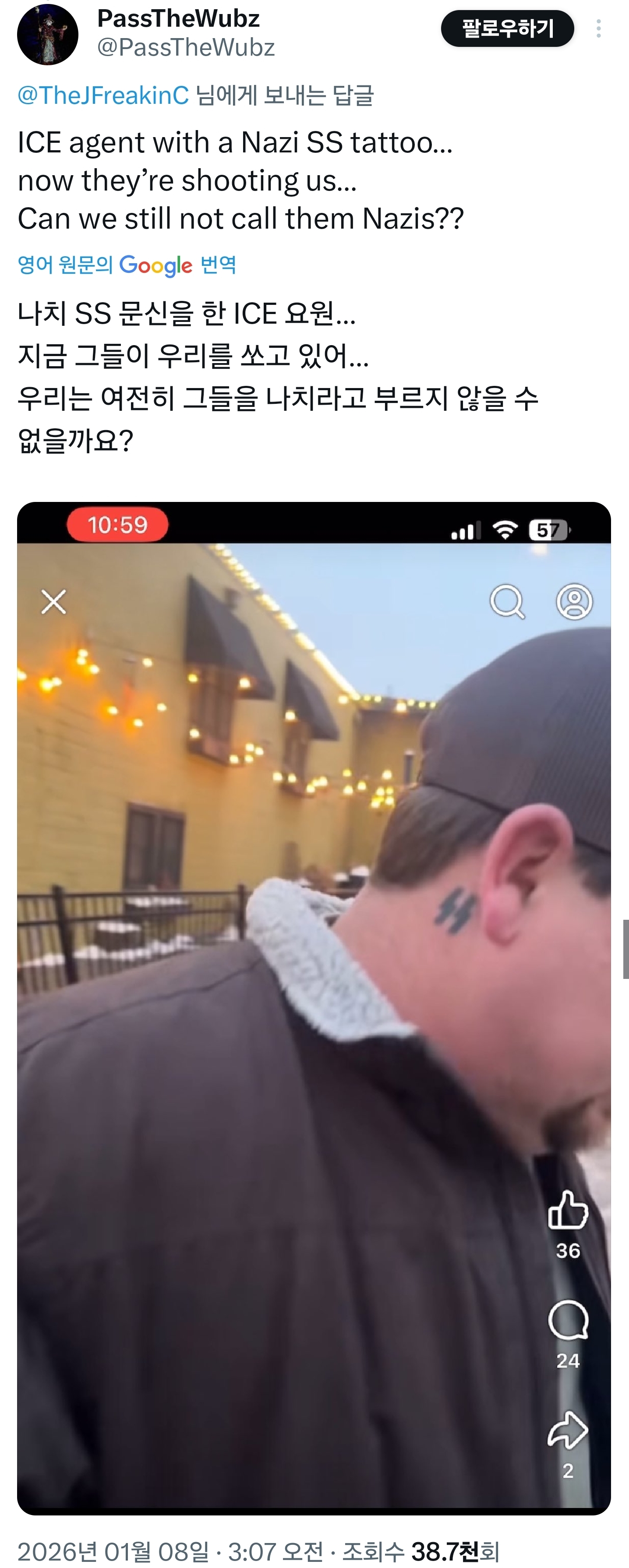Open the tweet's overflow menu
Image resolution: width=629 pixels, height=1568 pixels.
pos(598,28)
